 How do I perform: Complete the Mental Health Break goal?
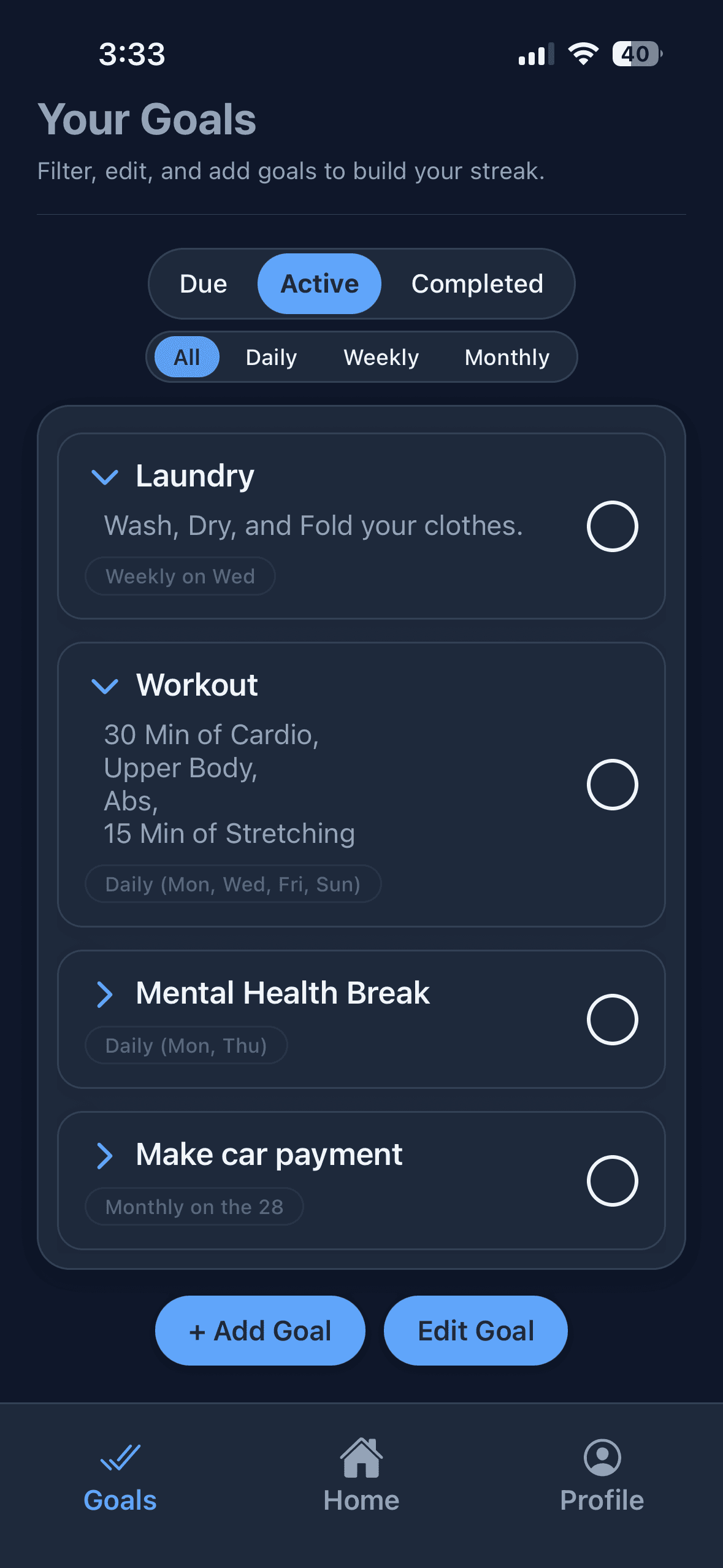point(612,1020)
